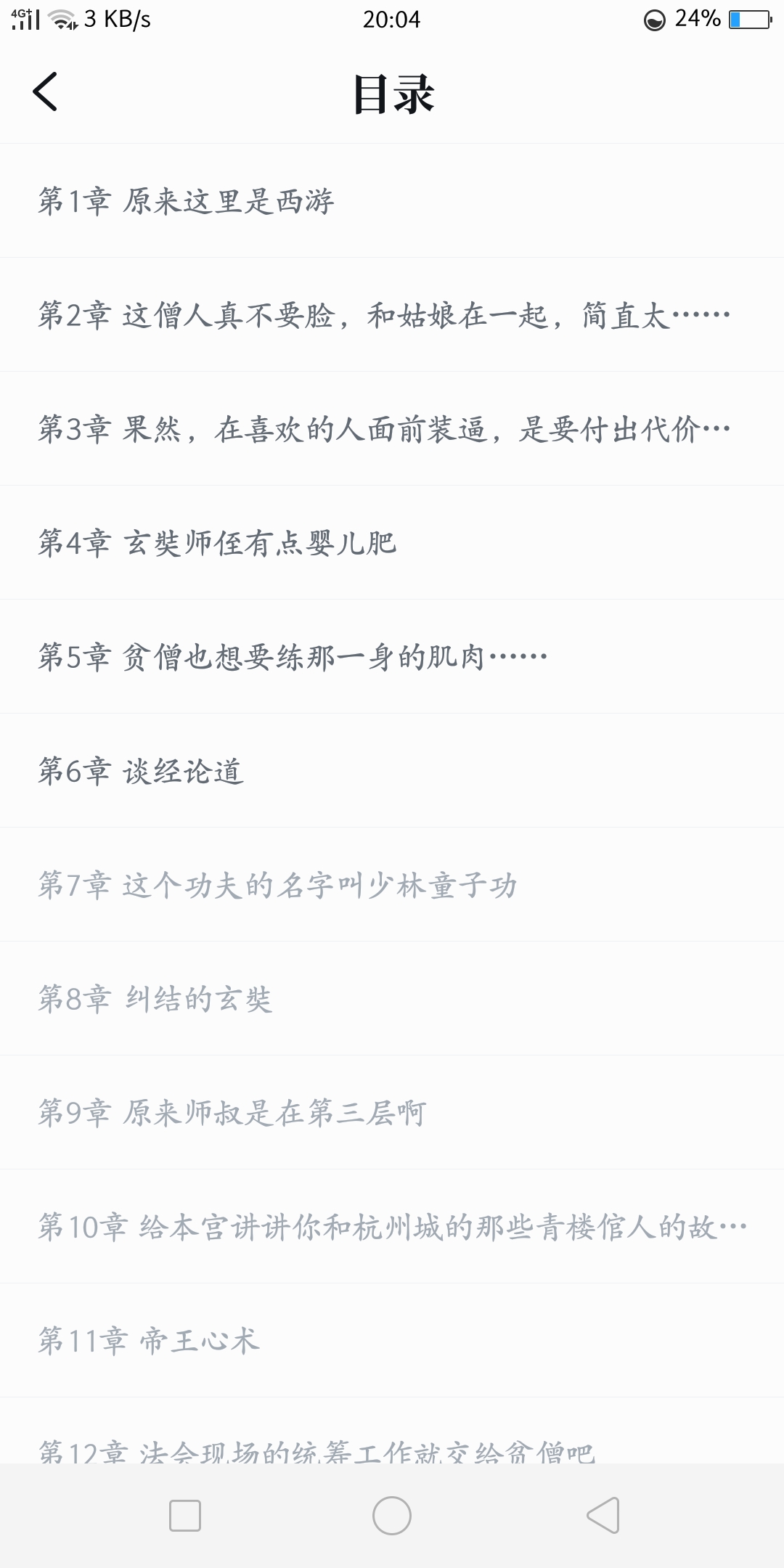Jump to 第6章 谈经论道

point(141,771)
